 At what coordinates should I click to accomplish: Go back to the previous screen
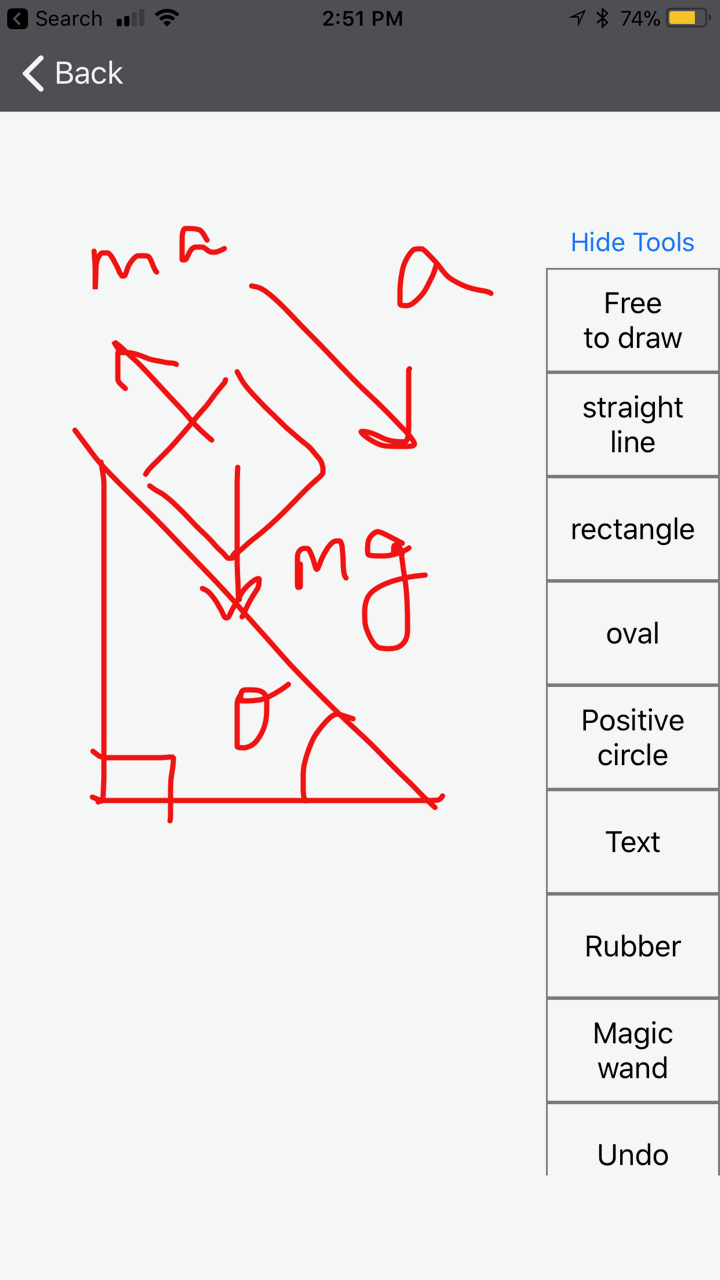(72, 73)
